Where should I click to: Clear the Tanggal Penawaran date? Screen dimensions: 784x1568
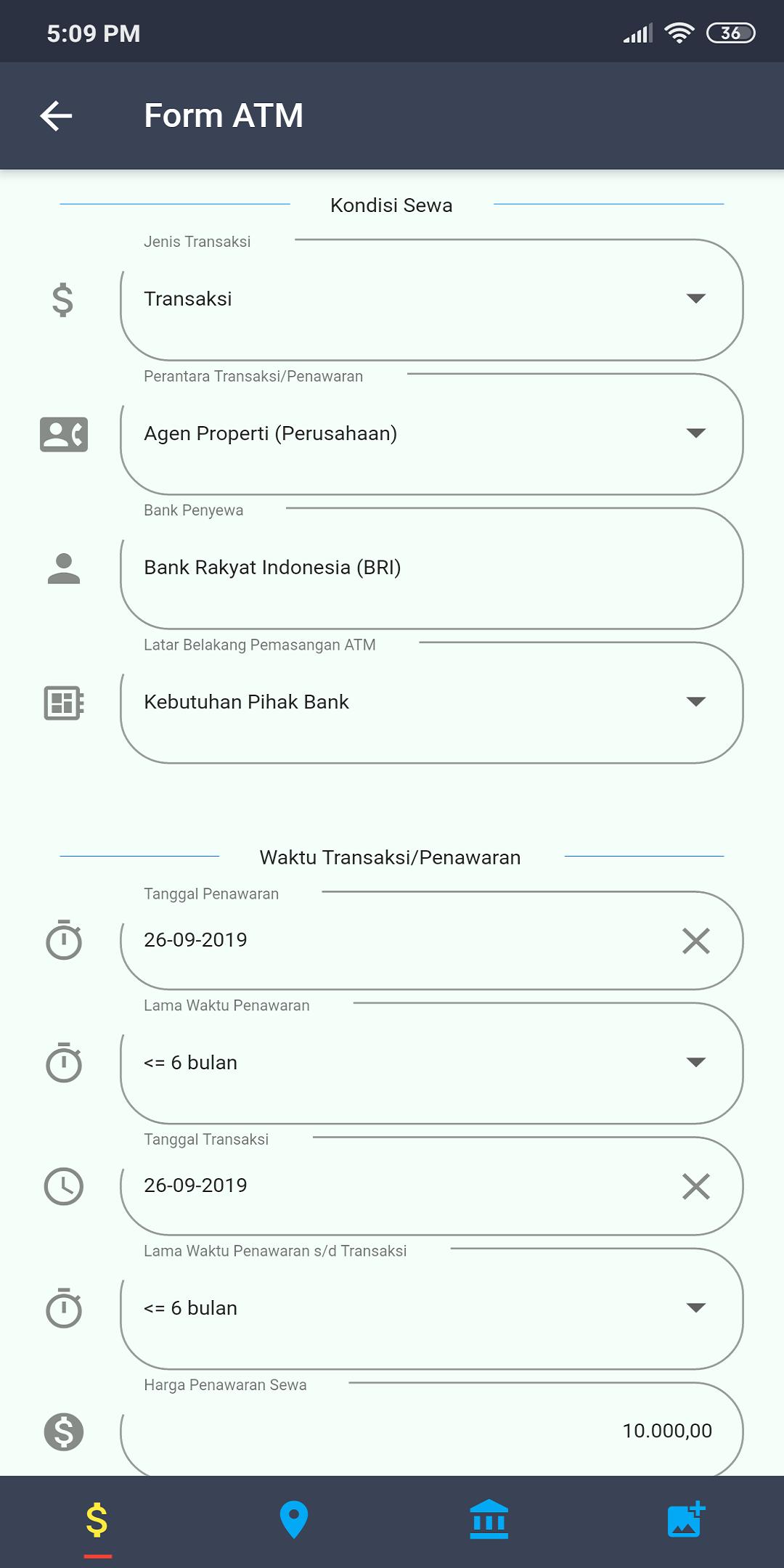click(x=695, y=941)
